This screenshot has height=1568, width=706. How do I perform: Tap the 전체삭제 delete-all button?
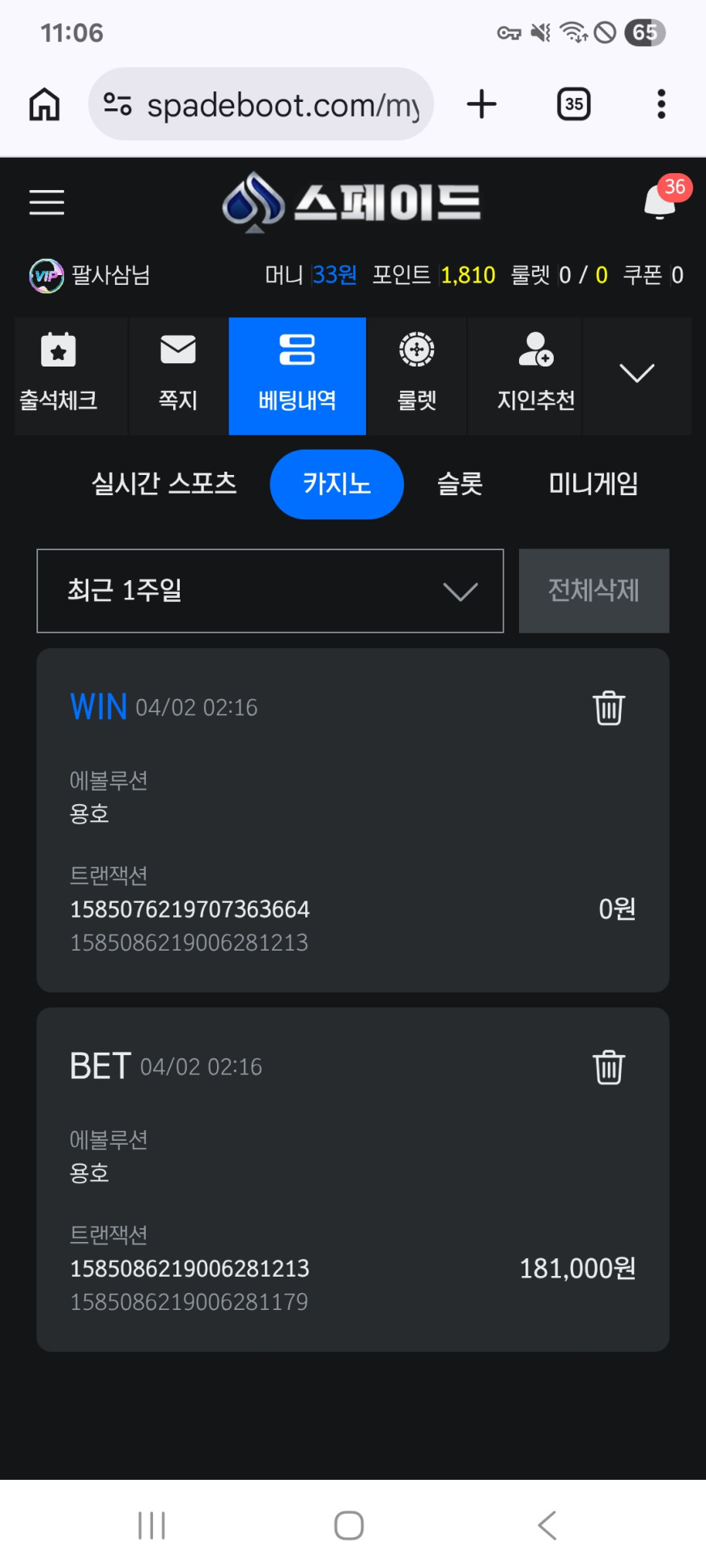(593, 591)
